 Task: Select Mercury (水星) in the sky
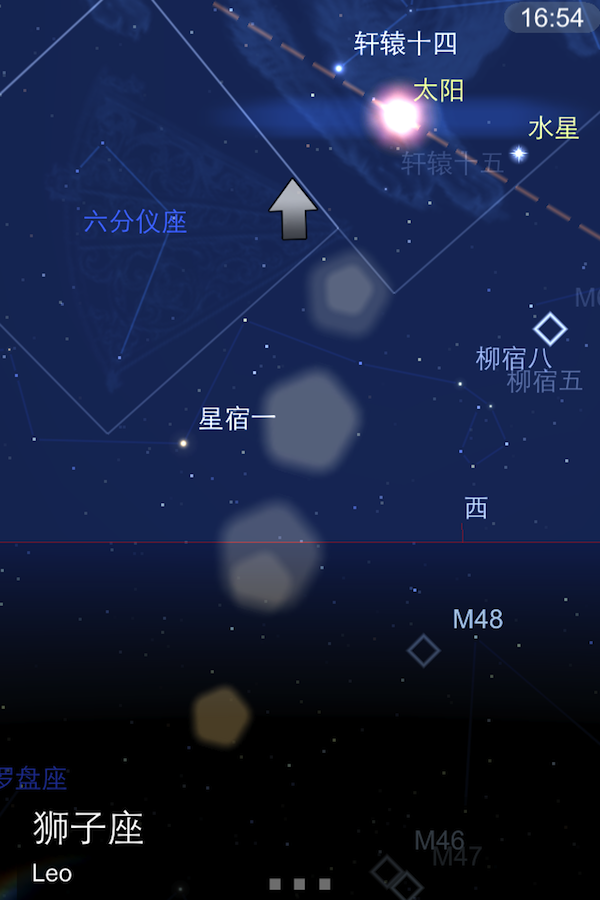[x=519, y=153]
